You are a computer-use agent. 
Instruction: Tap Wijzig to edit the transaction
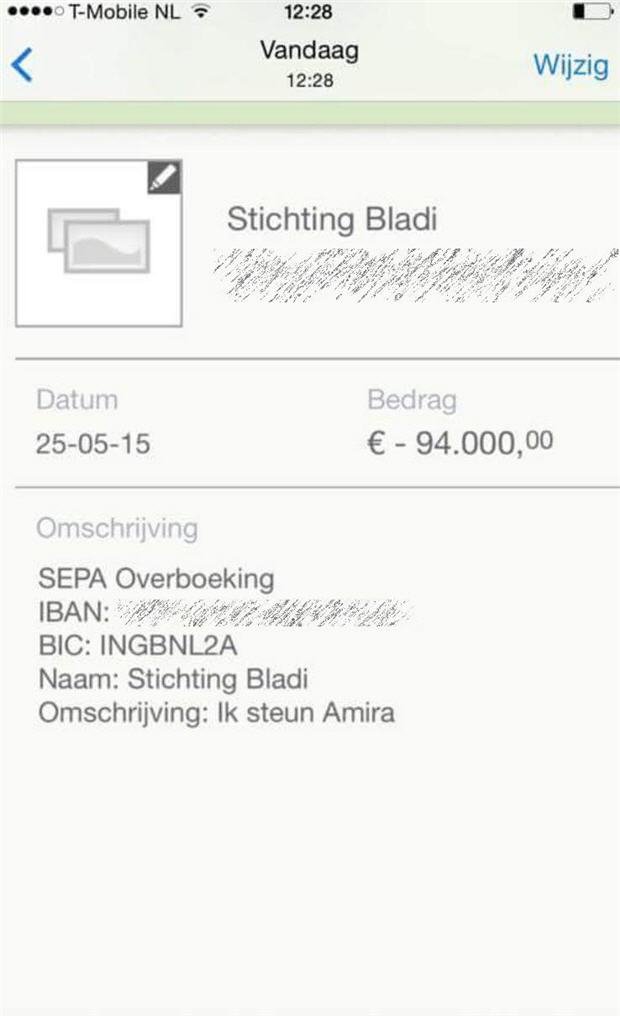point(570,65)
